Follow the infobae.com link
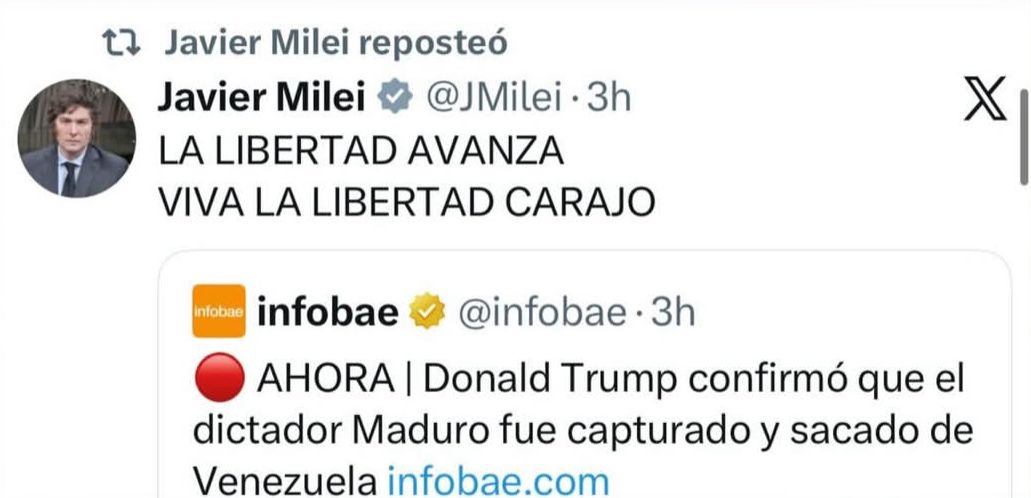Viewport: 1031px width, 498px height. 498,481
